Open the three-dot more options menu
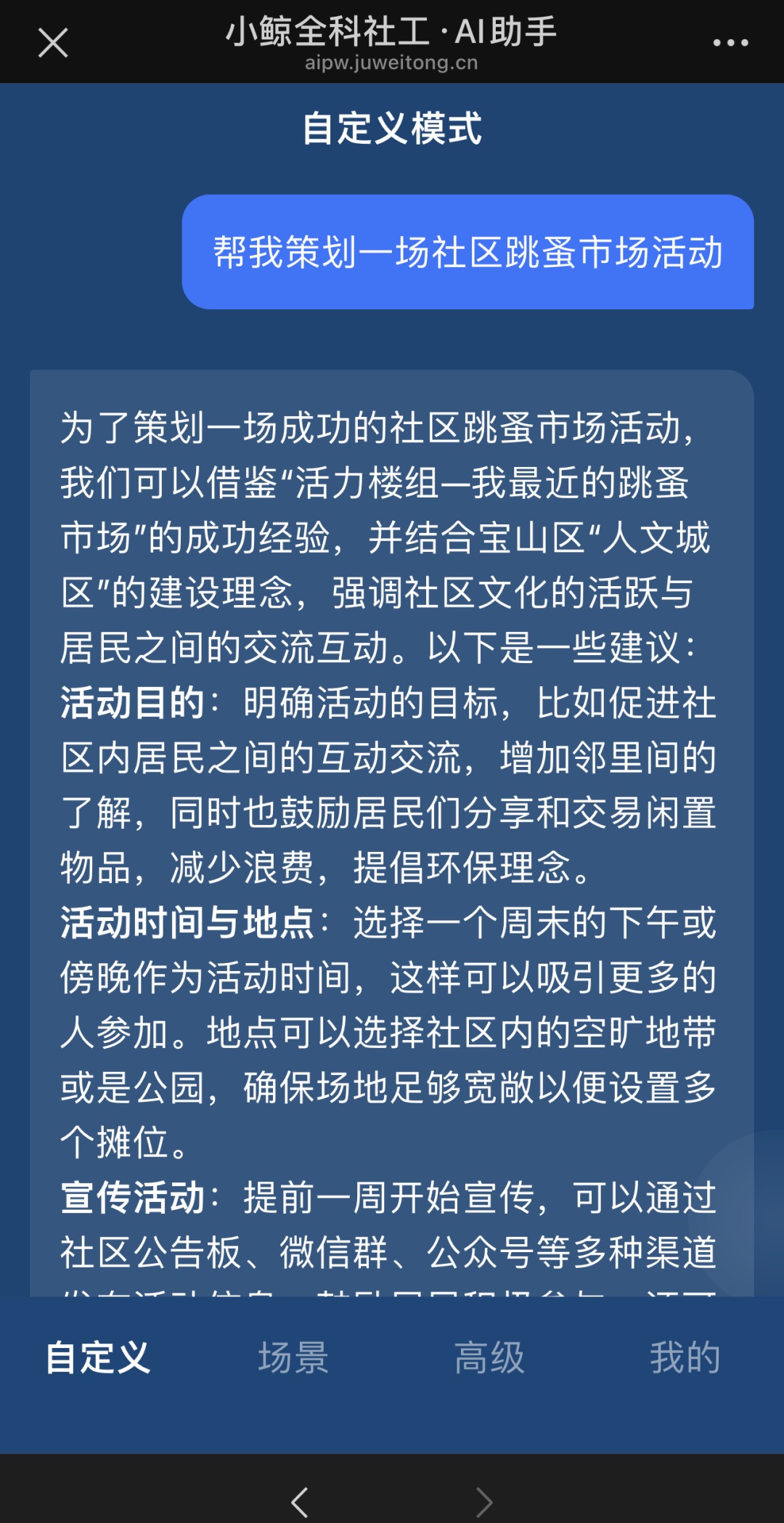Image resolution: width=784 pixels, height=1523 pixels. click(x=730, y=43)
